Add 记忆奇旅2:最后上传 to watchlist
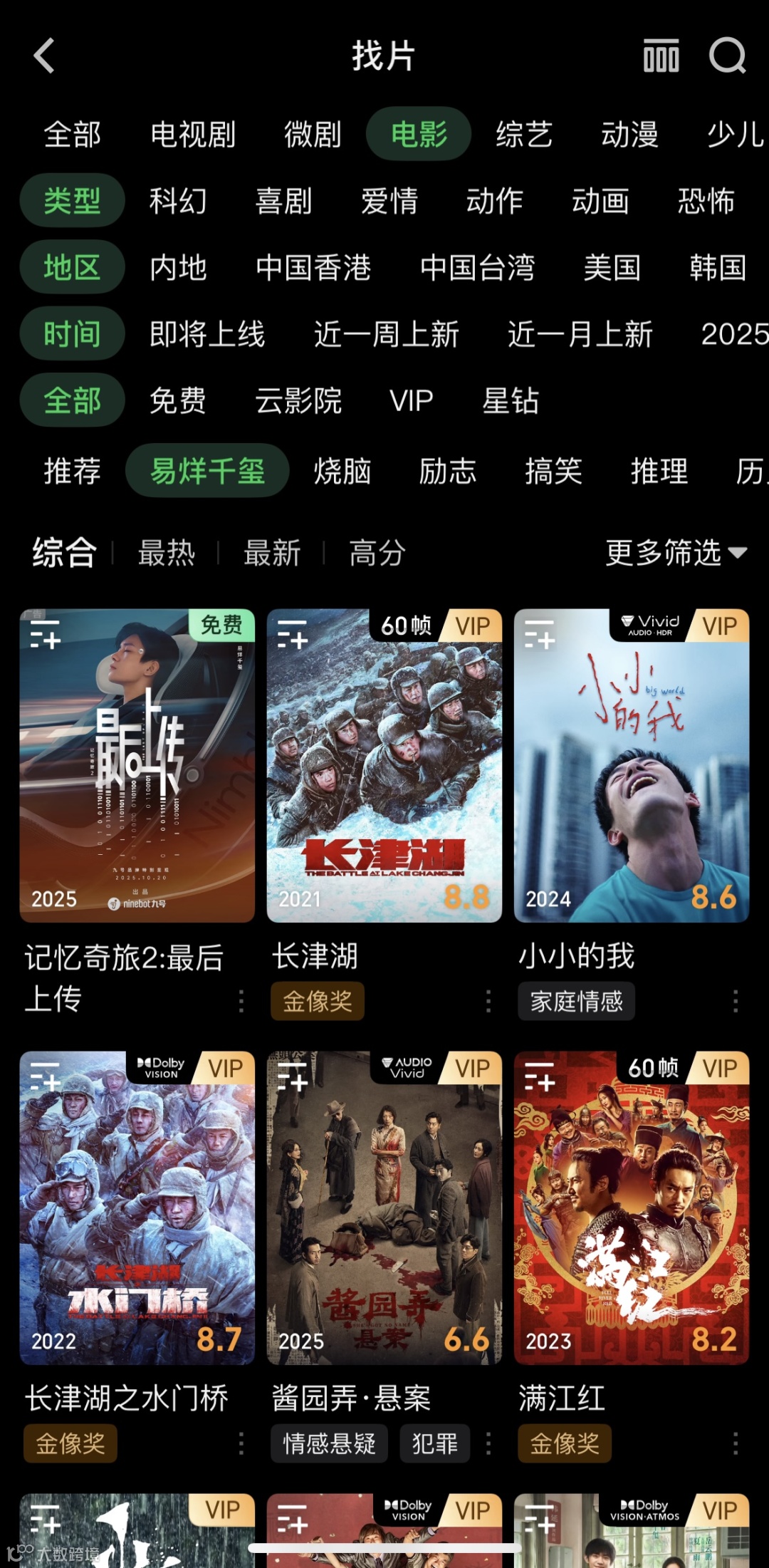 coord(45,634)
